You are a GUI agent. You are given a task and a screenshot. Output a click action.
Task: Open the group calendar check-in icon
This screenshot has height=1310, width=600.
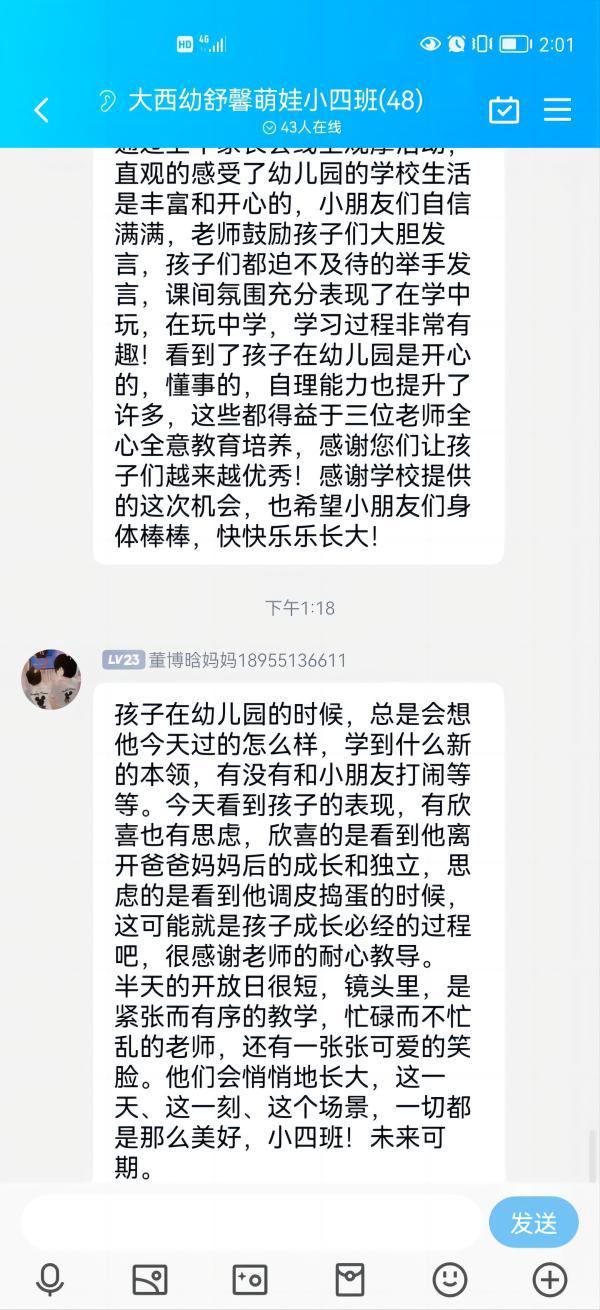pyautogui.click(x=504, y=110)
